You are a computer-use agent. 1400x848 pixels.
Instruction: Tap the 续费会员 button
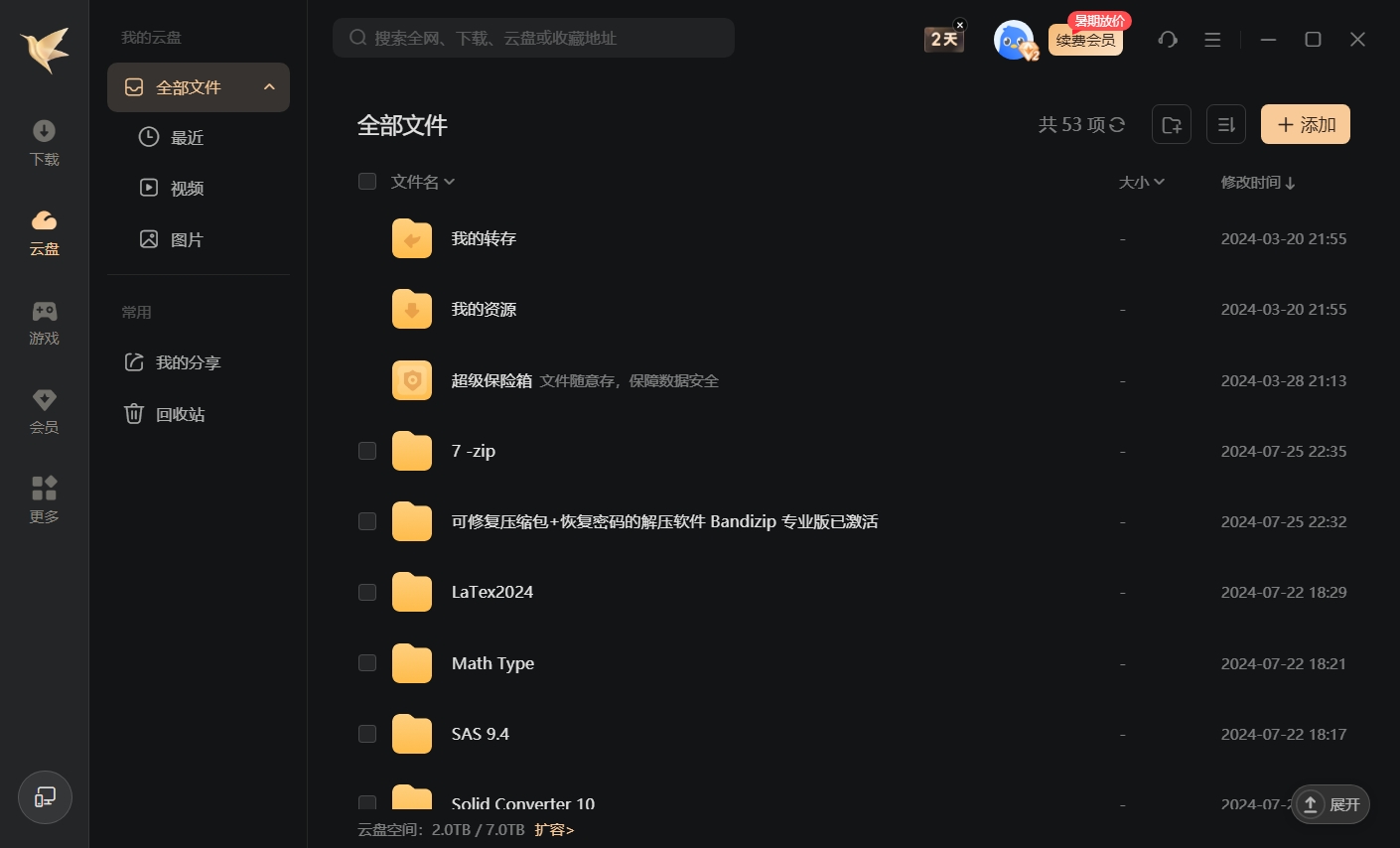point(1085,41)
